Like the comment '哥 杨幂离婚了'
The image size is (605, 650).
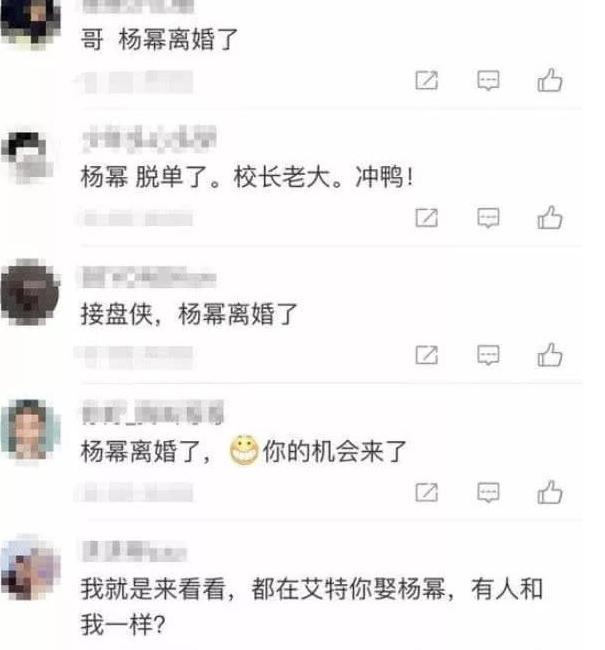point(549,81)
